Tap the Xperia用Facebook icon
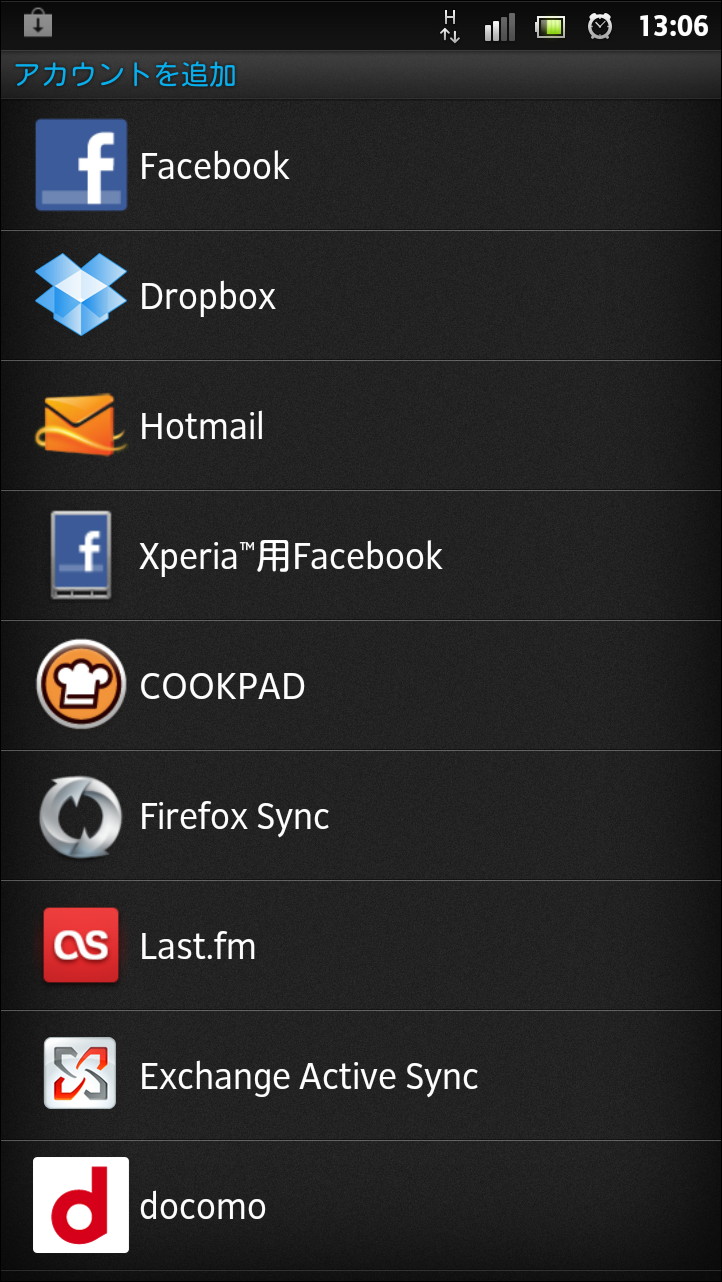Viewport: 722px width, 1282px height. pos(81,555)
